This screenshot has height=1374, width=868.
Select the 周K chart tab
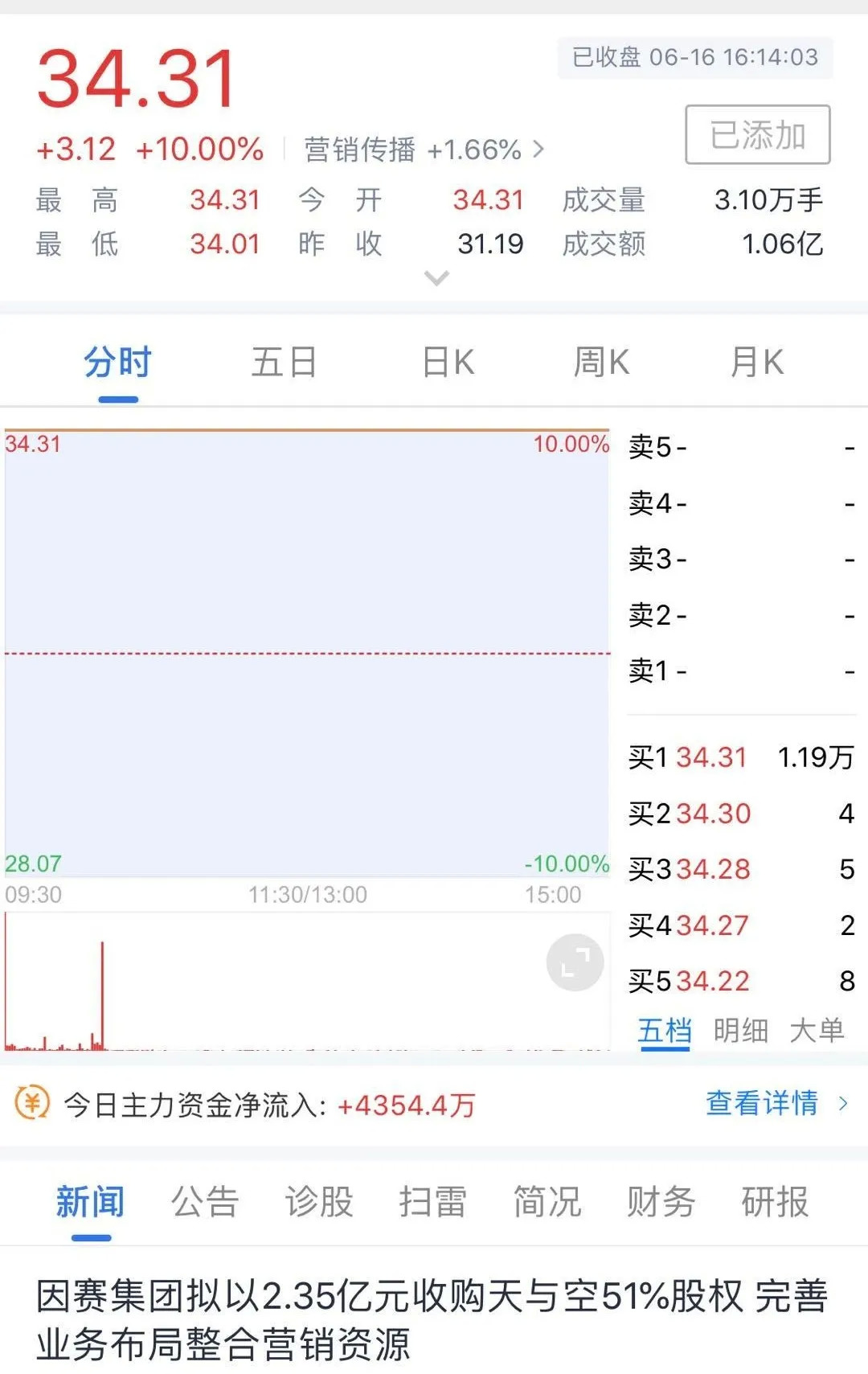(x=601, y=363)
